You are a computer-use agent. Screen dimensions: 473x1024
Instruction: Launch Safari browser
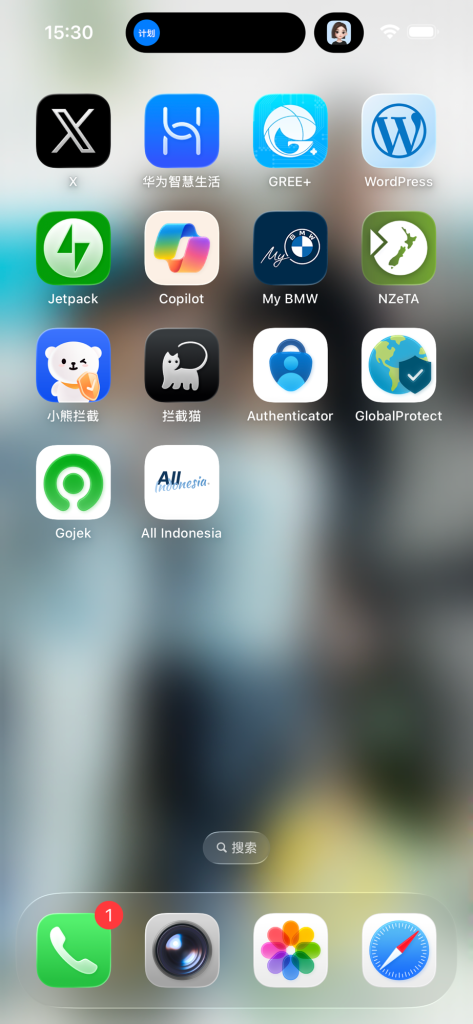[399, 950]
